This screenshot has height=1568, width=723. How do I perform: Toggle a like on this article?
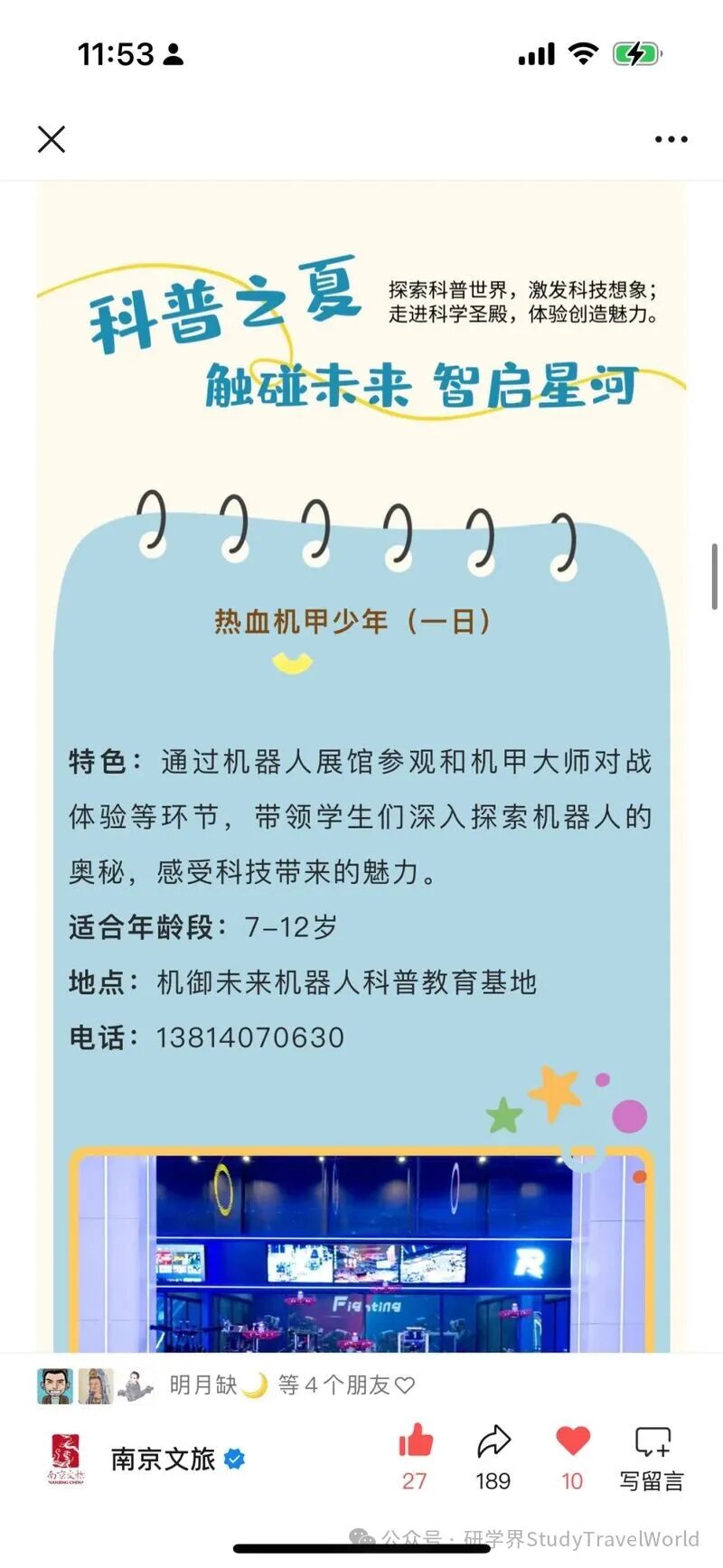click(415, 1441)
